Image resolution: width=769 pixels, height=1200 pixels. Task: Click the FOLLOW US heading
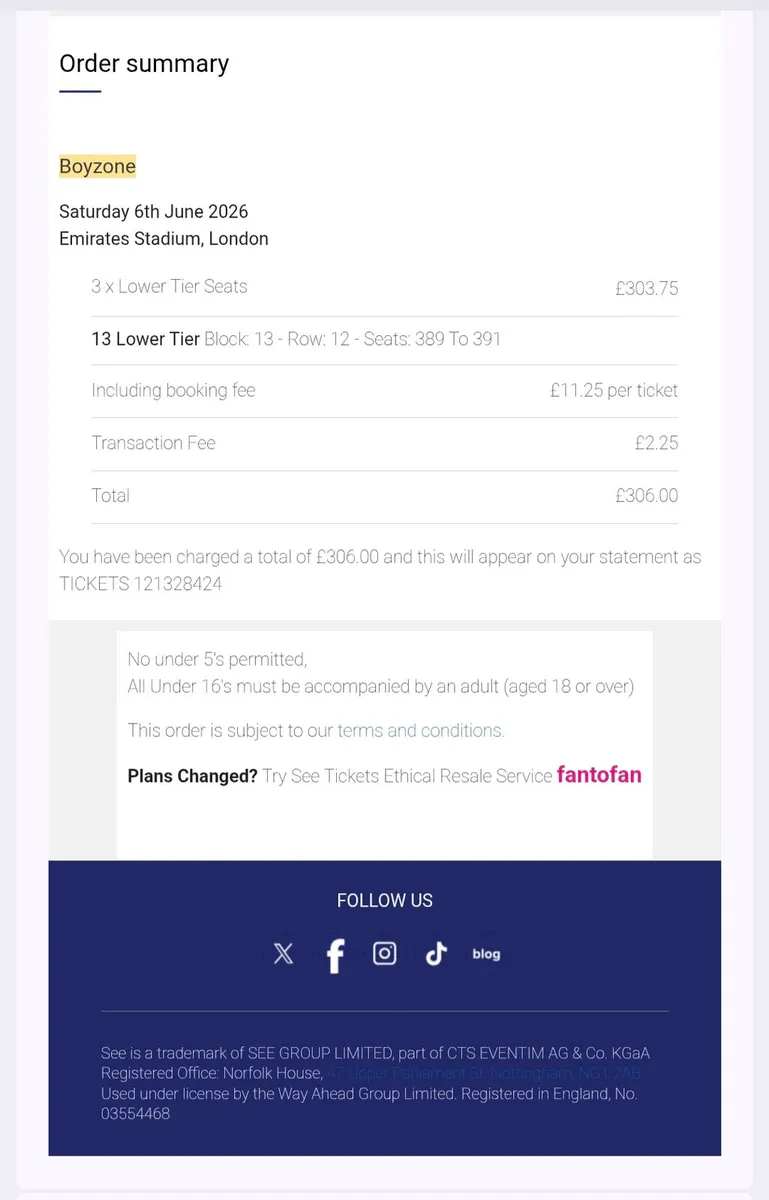384,900
